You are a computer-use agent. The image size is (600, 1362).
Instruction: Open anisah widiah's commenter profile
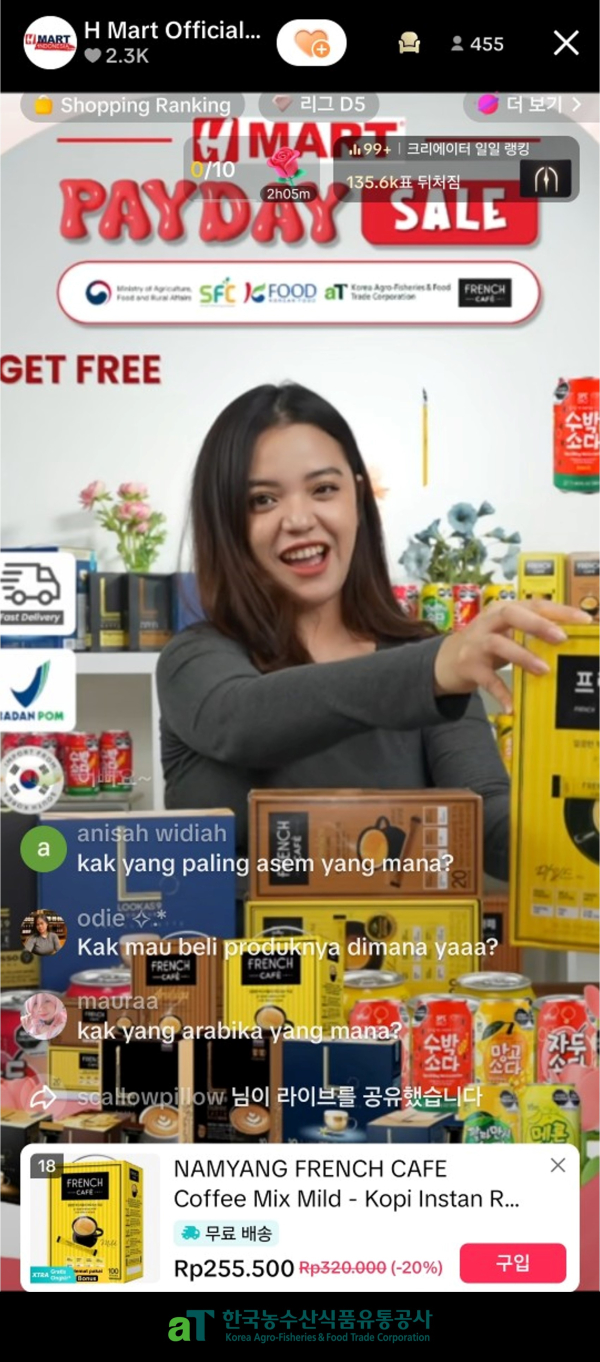click(x=43, y=848)
